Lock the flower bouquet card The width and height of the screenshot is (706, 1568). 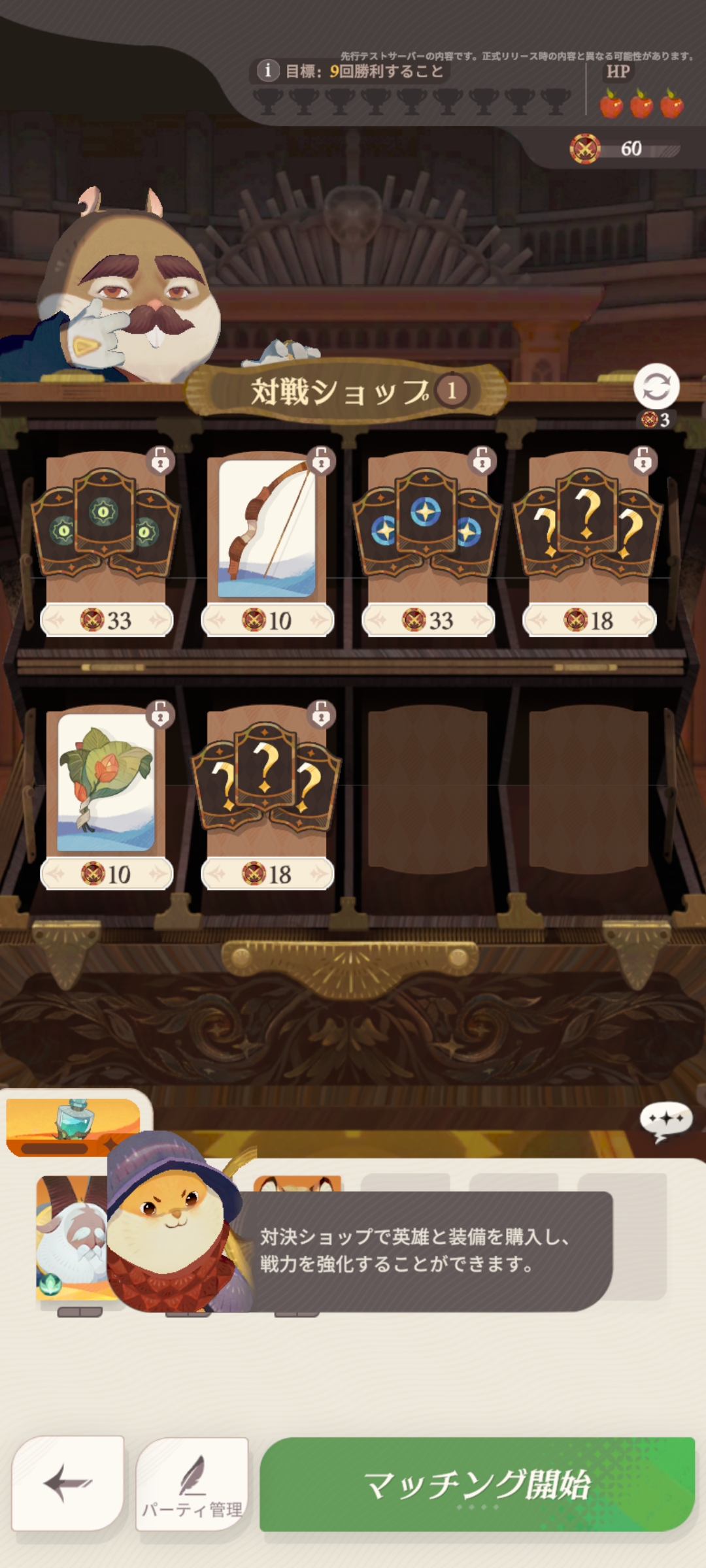pos(160,713)
